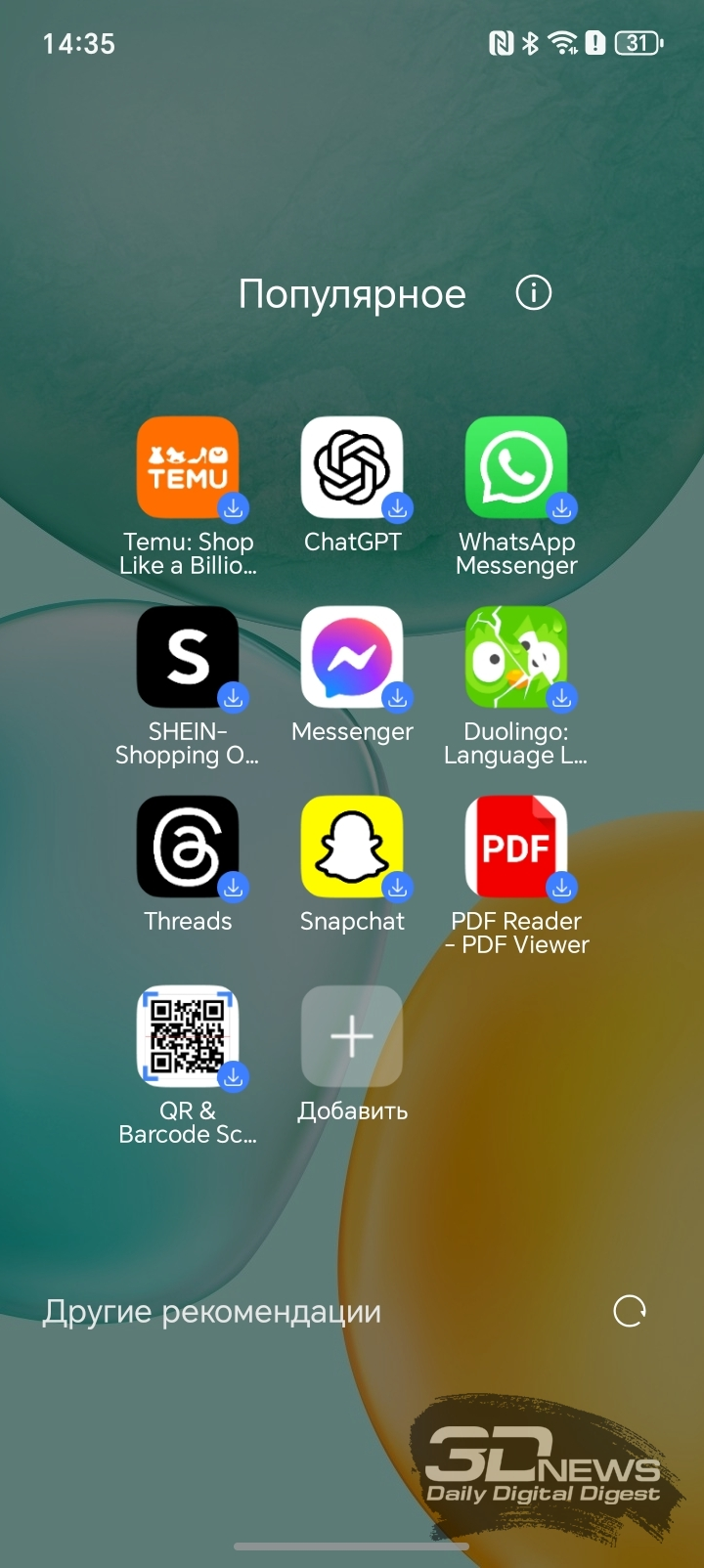Tap the Temu app icon
Image resolution: width=704 pixels, height=1568 pixels.
coord(188,467)
